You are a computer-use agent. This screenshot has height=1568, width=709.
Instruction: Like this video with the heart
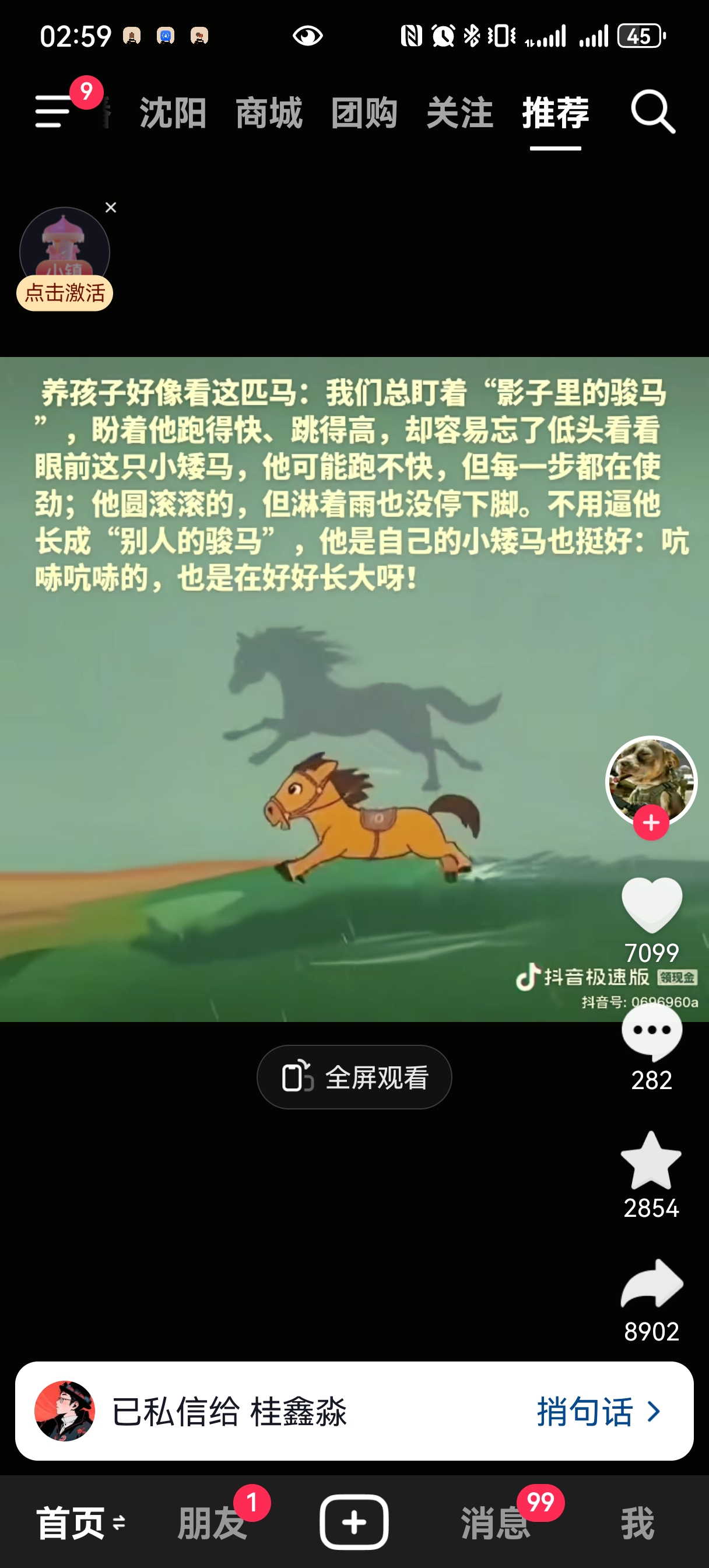(651, 905)
